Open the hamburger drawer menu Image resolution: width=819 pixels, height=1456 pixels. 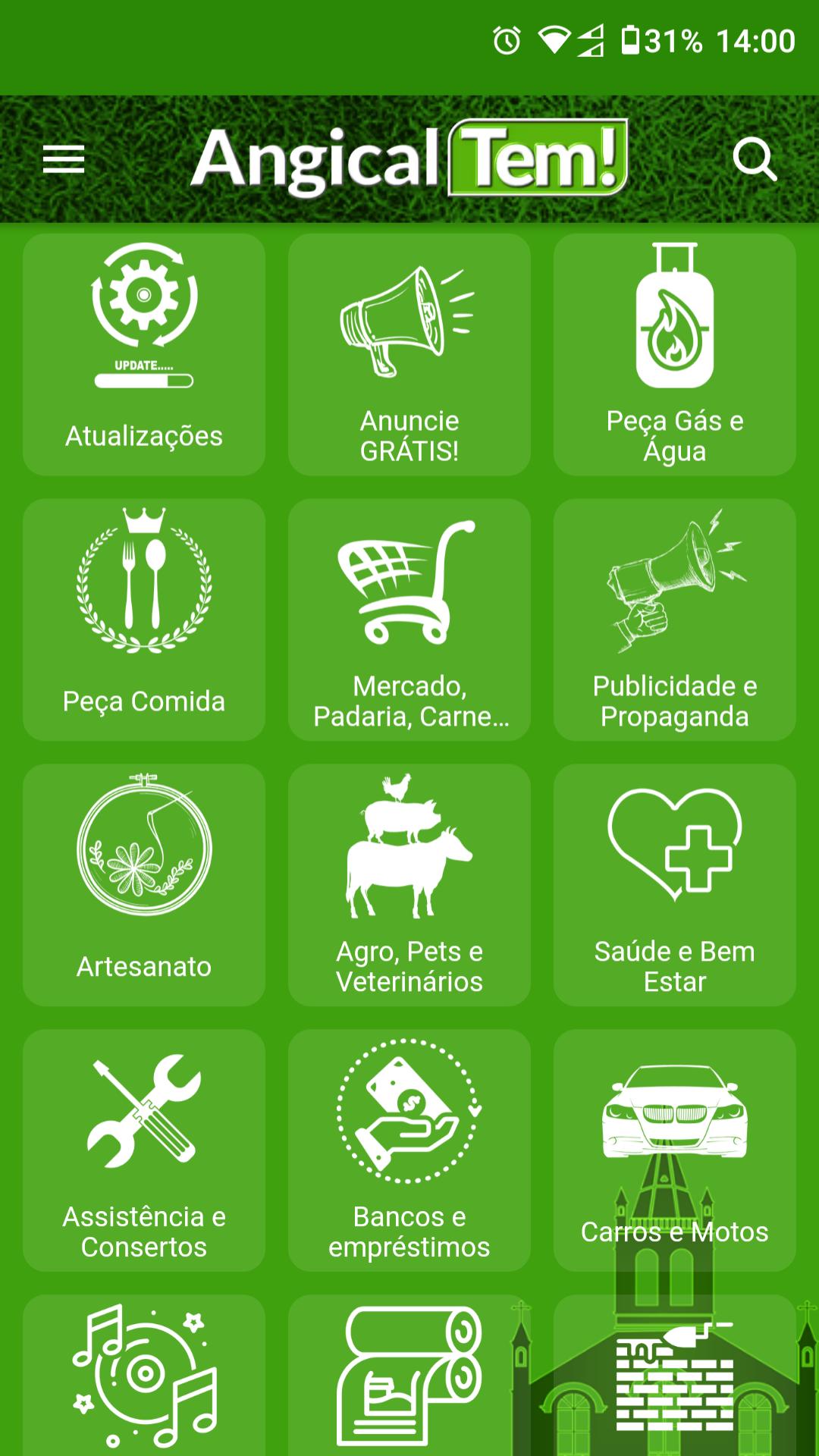tap(64, 159)
